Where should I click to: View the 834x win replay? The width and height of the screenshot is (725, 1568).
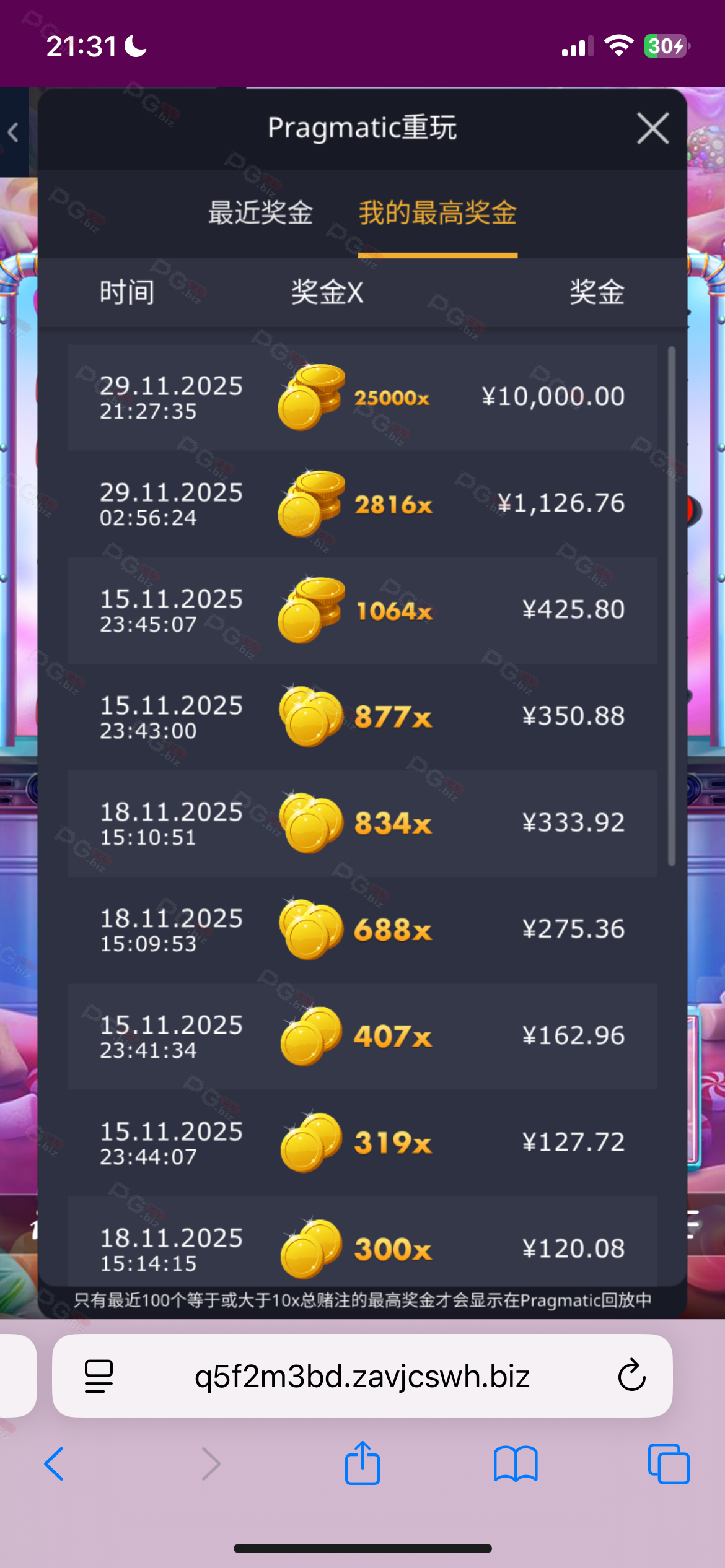coord(362,824)
